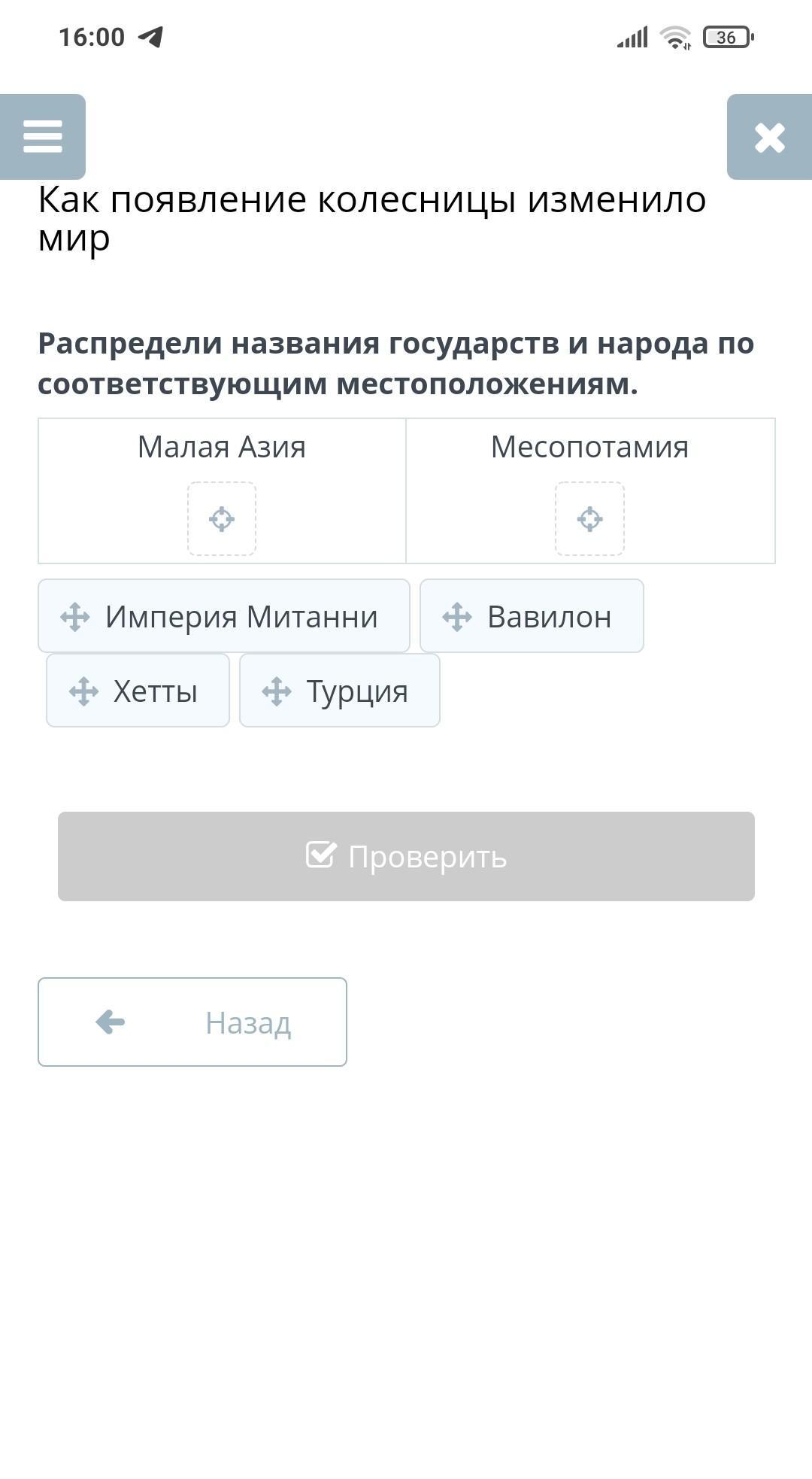Open the hamburger menu
Screen dimensions: 812x1479
pos(42,137)
